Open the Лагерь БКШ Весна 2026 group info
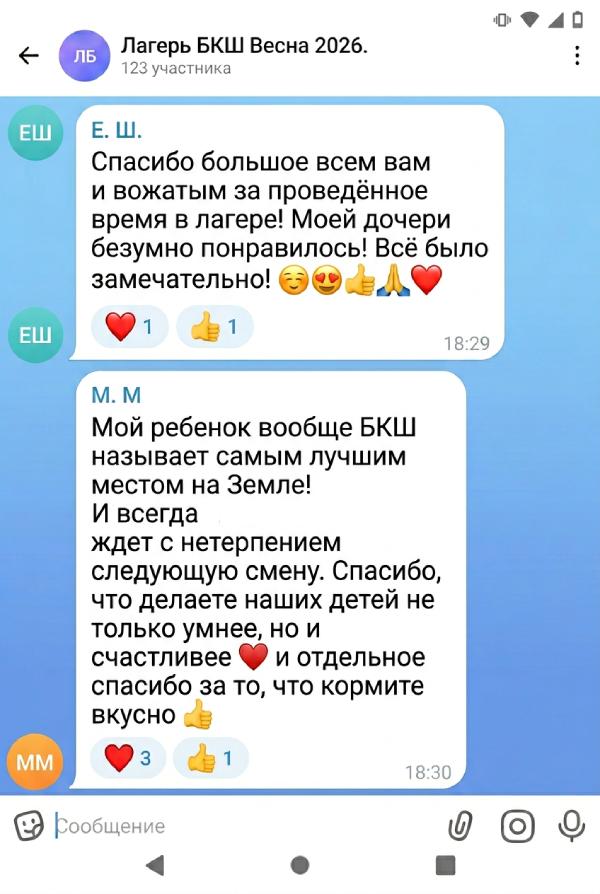This screenshot has height=894, width=600. pyautogui.click(x=245, y=56)
